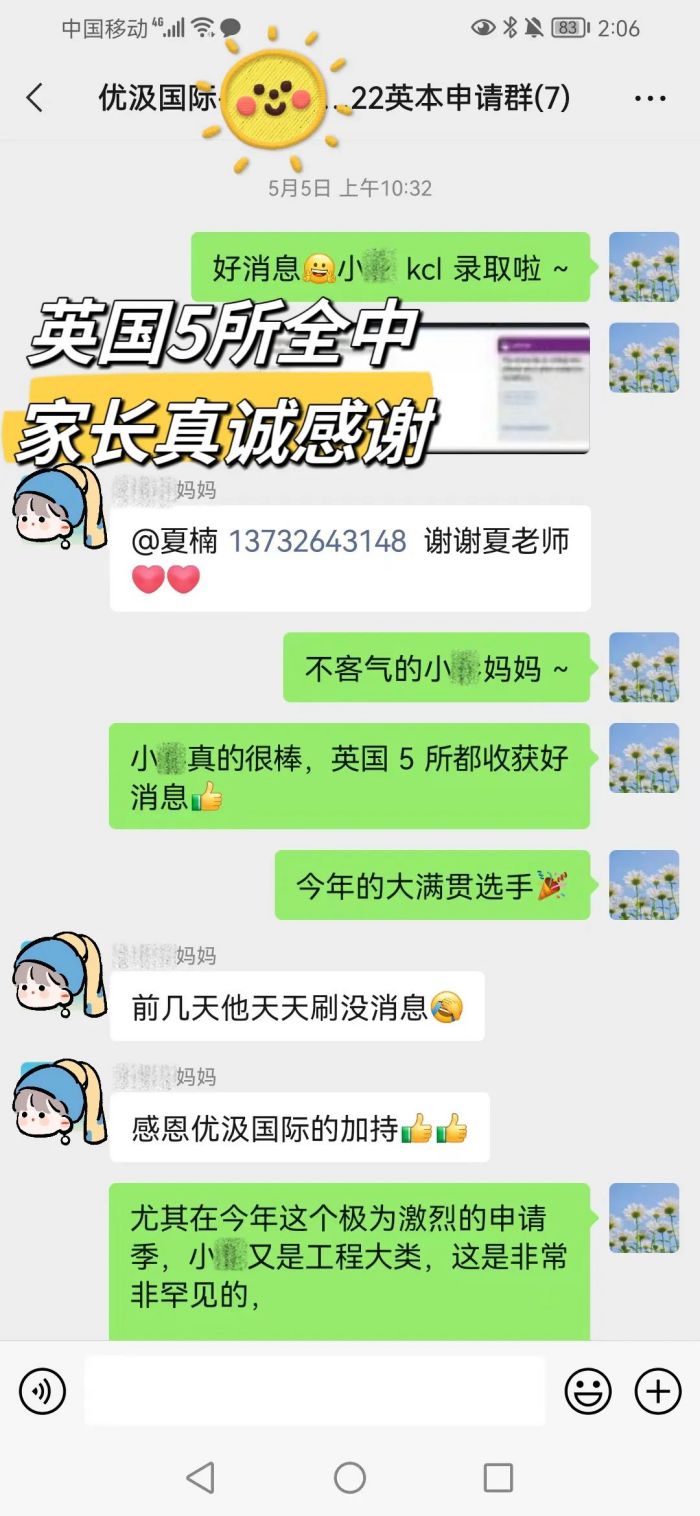
Task: Open the emoji sticker panel
Action: click(589, 1391)
